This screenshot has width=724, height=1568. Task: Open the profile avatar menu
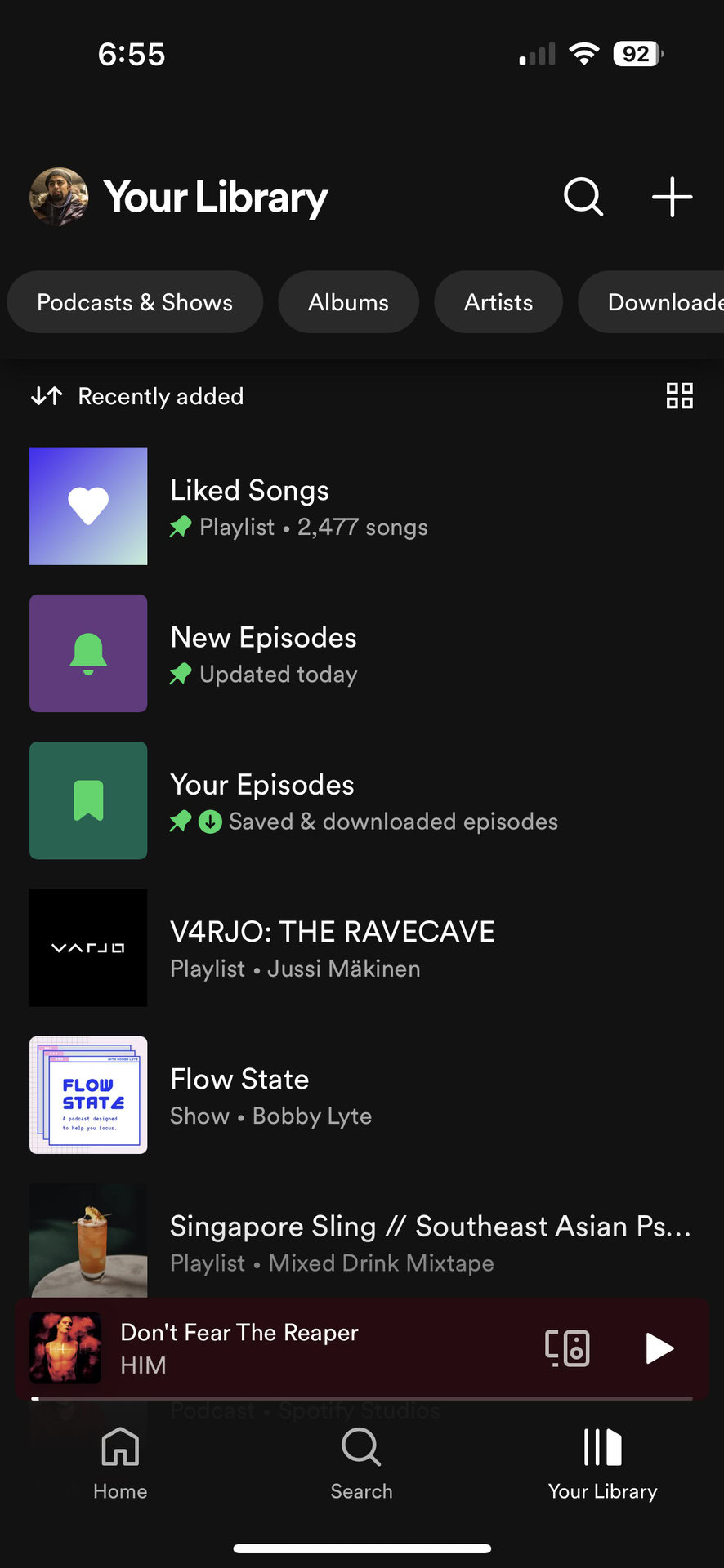pyautogui.click(x=59, y=197)
